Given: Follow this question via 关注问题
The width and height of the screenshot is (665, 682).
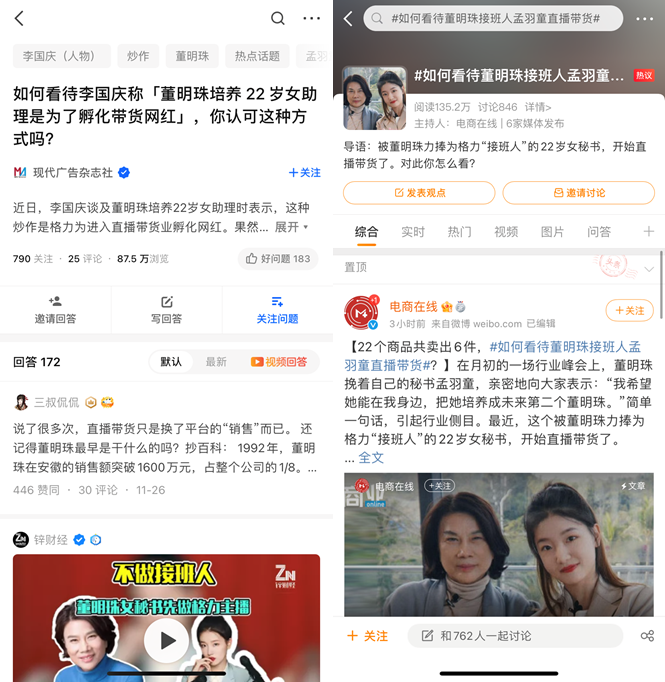Looking at the screenshot, I should 277,309.
